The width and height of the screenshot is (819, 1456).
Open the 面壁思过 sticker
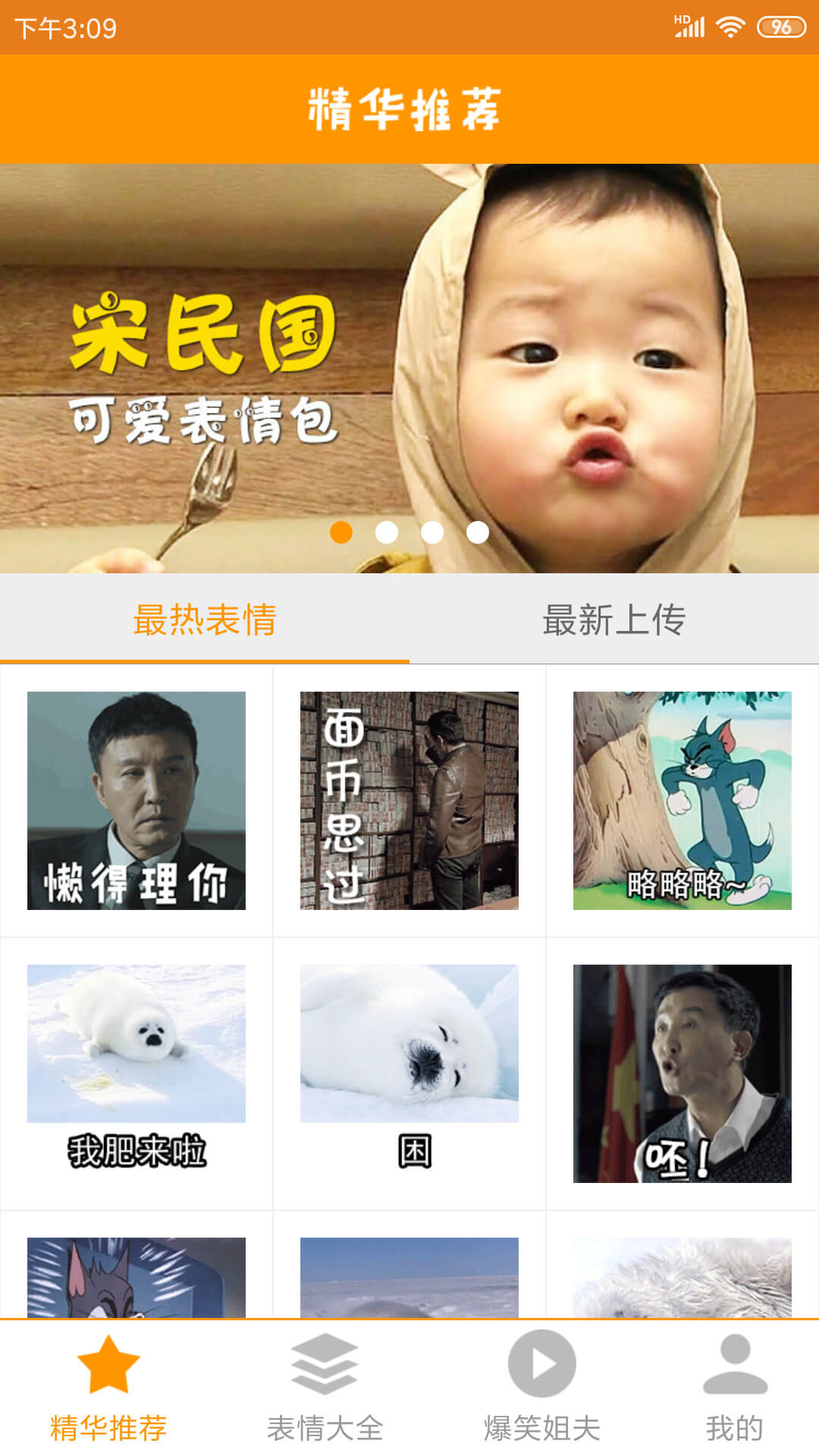coord(409,801)
